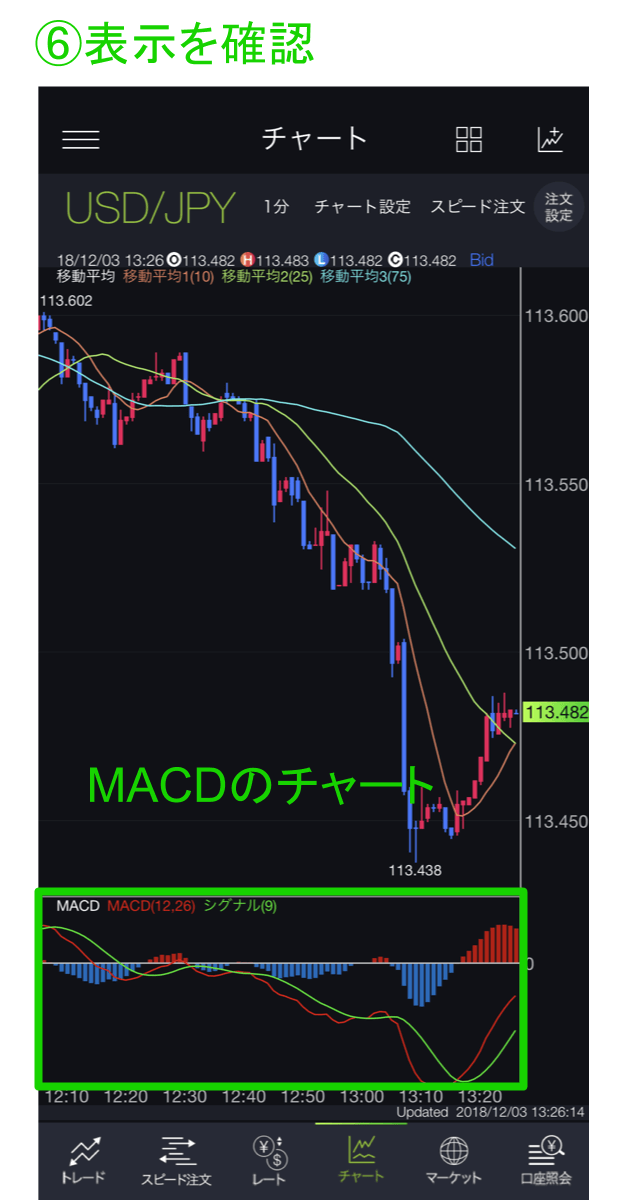Open the hamburger menu
Image resolution: width=628 pixels, height=1200 pixels.
81,140
